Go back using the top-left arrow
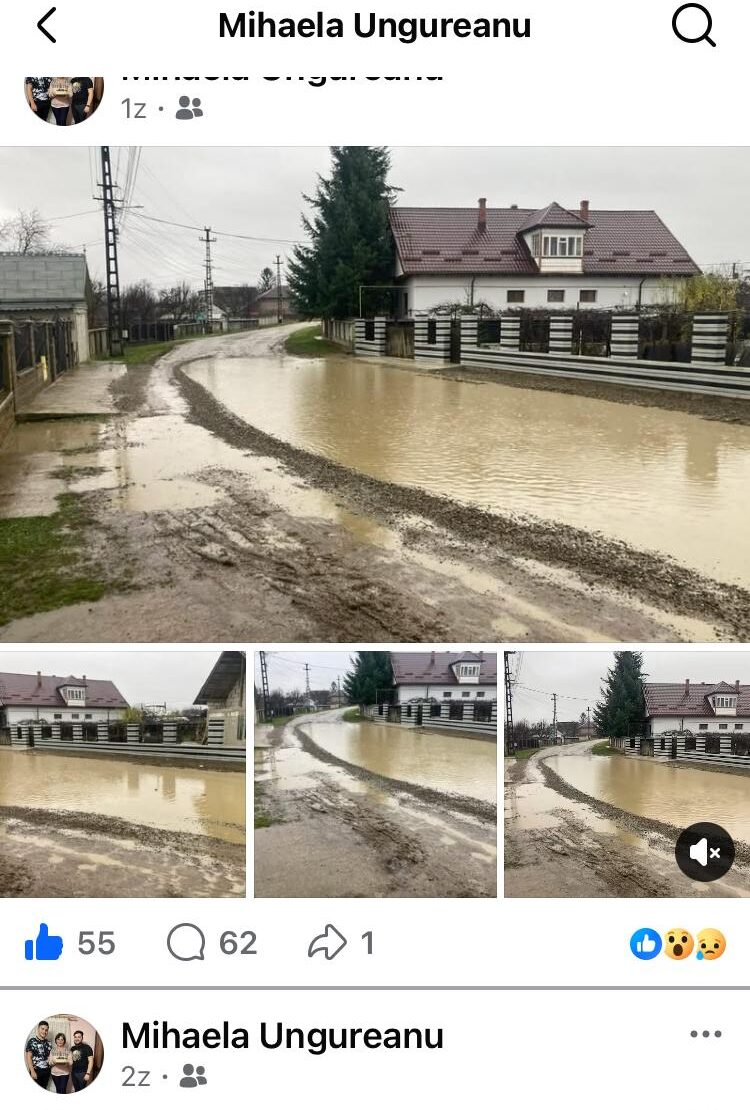 (x=47, y=26)
